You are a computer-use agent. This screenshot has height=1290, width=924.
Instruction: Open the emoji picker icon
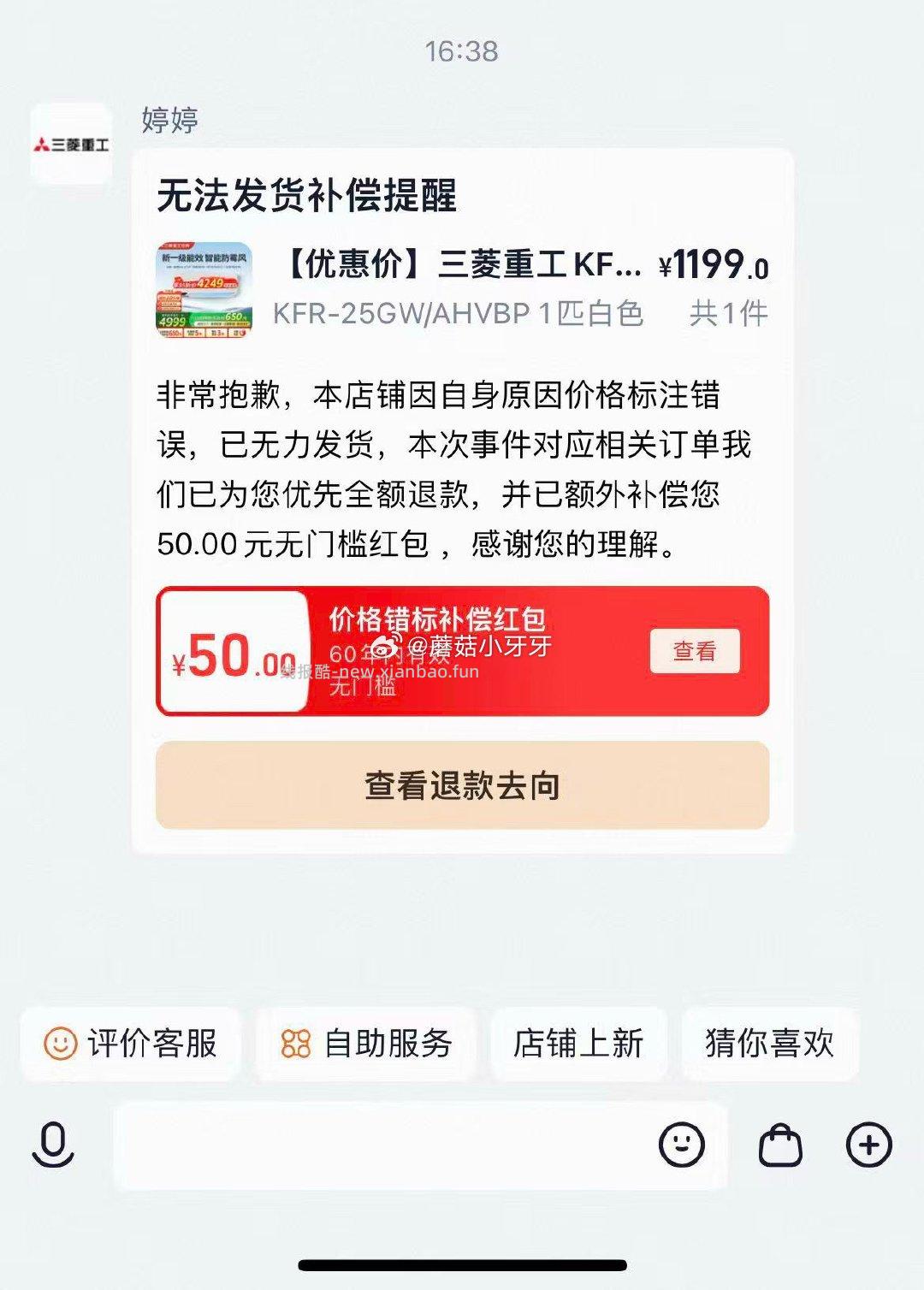(x=680, y=1146)
